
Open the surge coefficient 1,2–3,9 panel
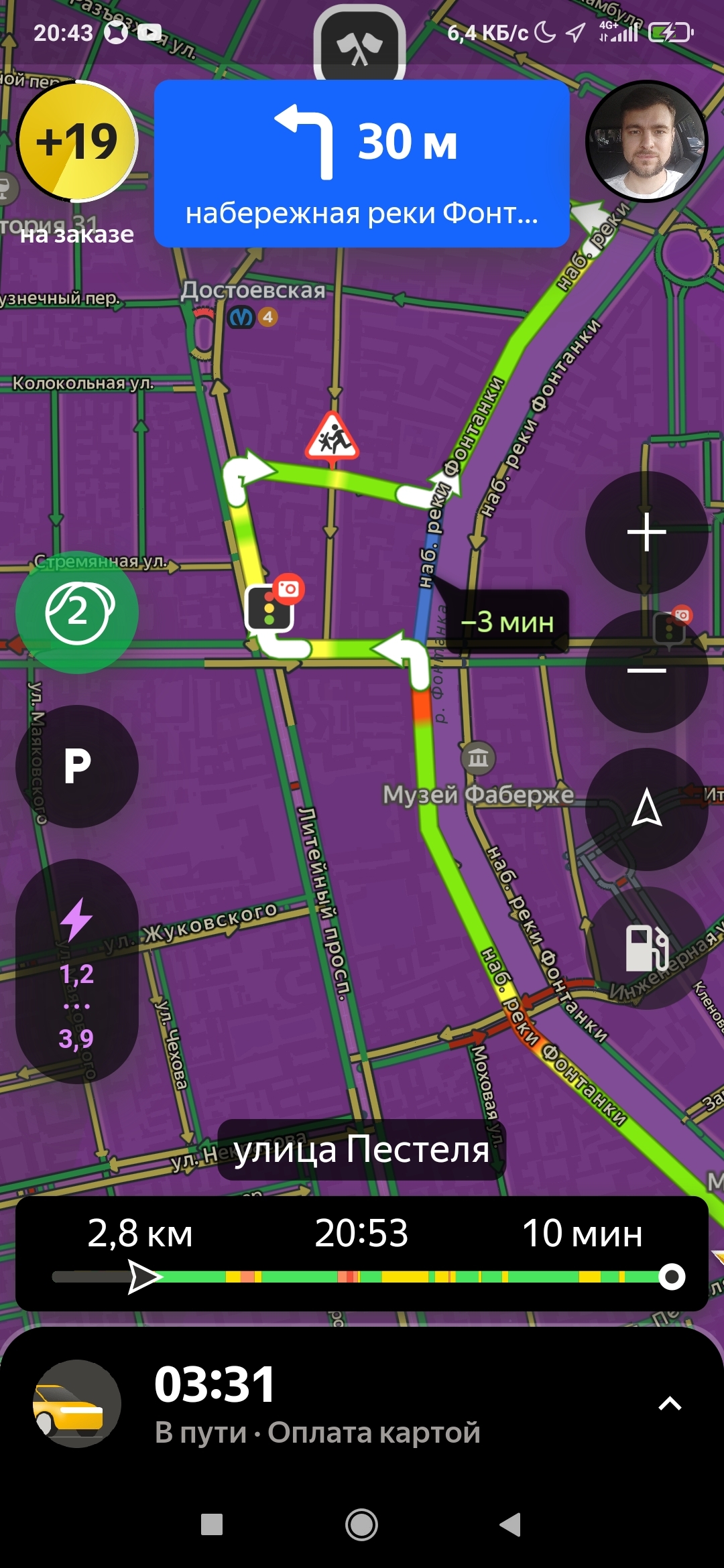(77, 971)
